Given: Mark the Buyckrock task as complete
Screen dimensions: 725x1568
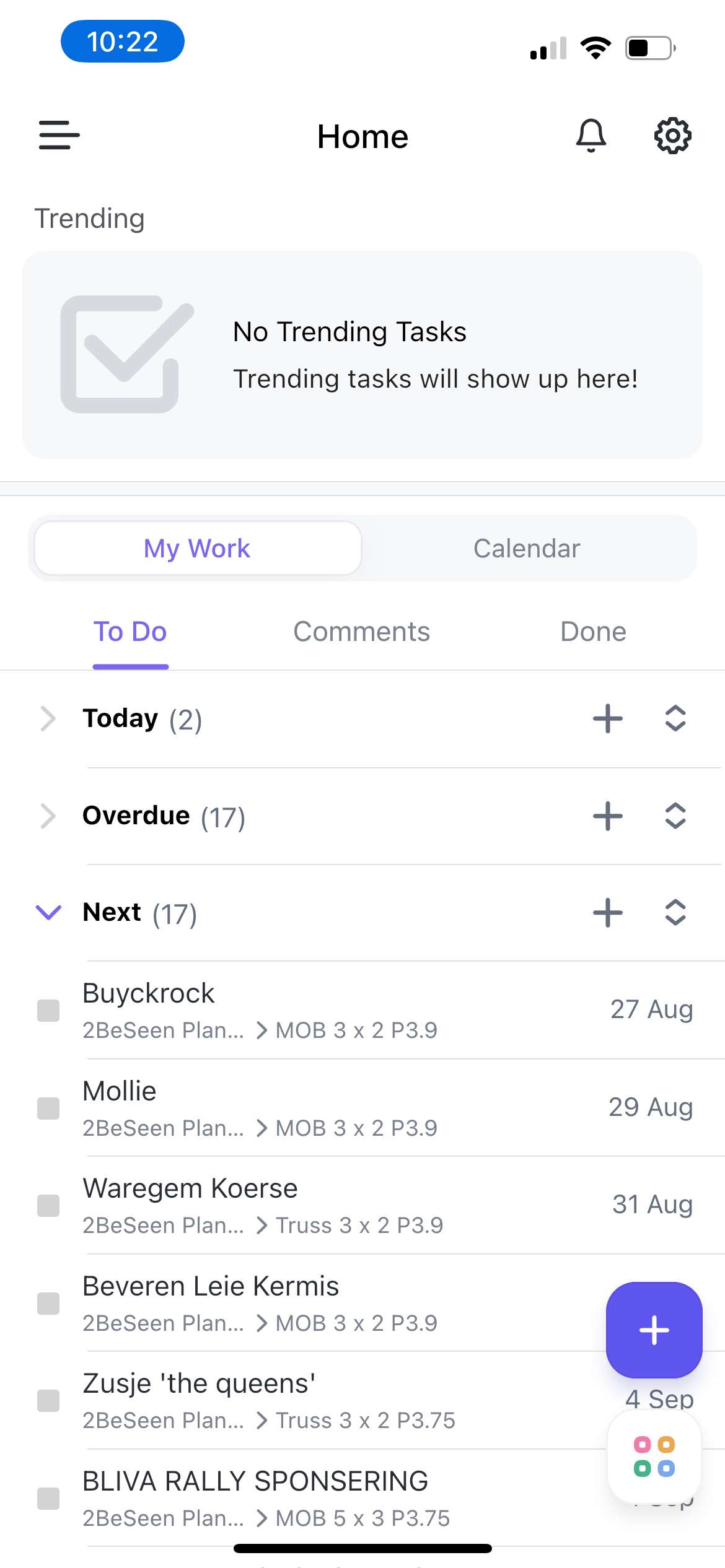Looking at the screenshot, I should pyautogui.click(x=47, y=1009).
